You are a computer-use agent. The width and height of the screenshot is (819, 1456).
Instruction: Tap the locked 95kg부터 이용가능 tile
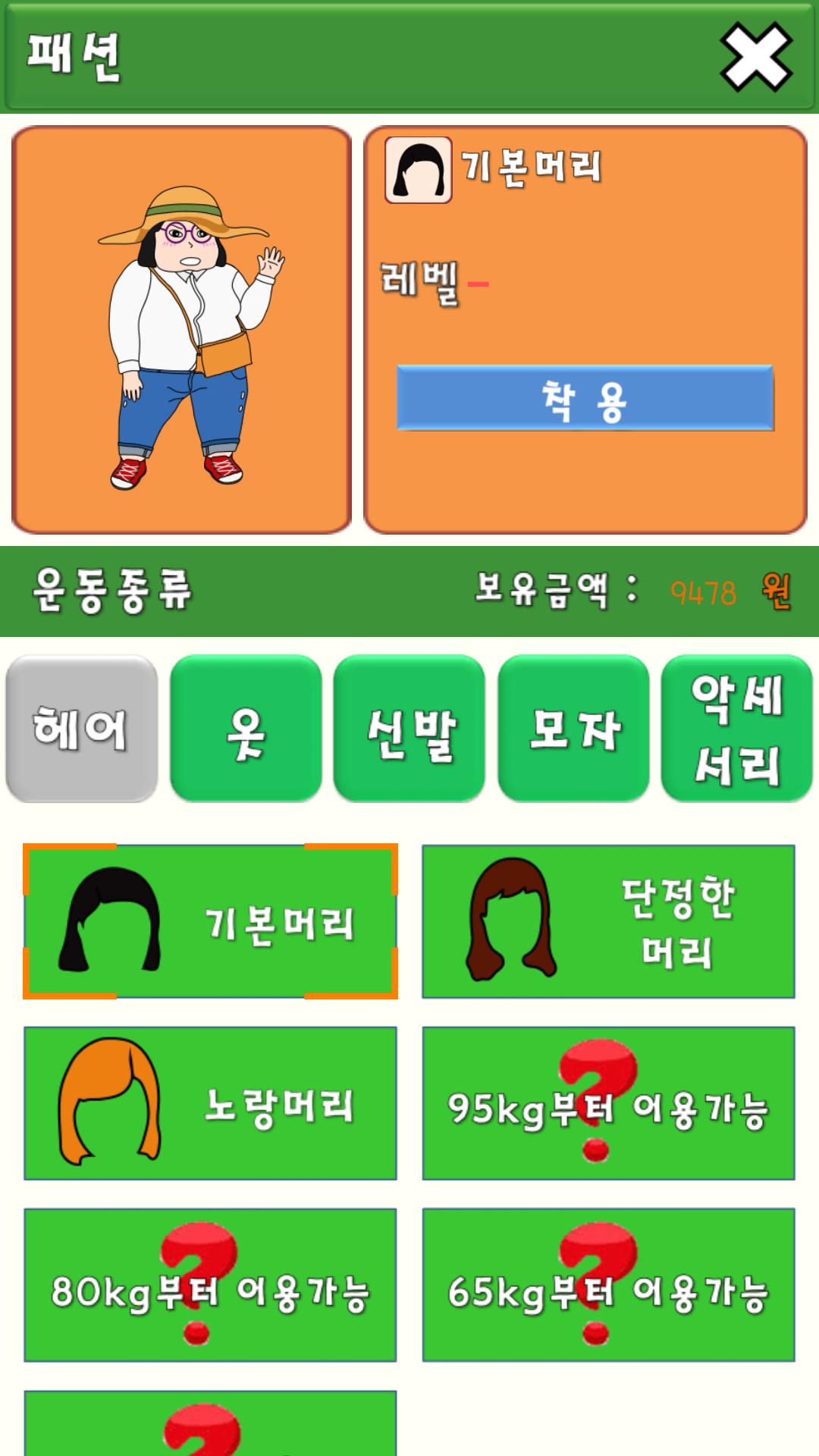coord(608,1103)
